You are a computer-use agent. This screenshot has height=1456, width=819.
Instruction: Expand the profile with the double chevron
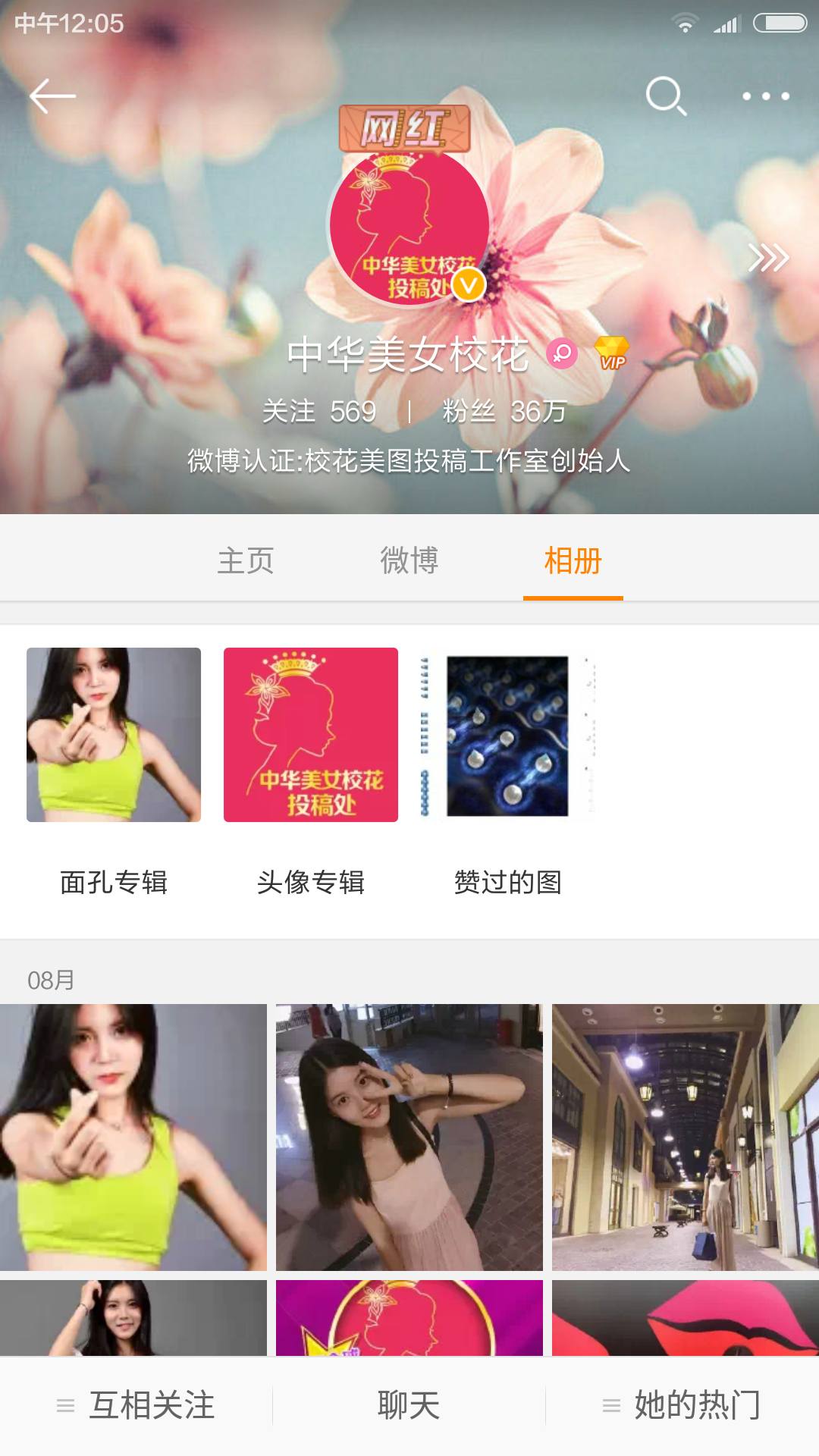pos(769,258)
